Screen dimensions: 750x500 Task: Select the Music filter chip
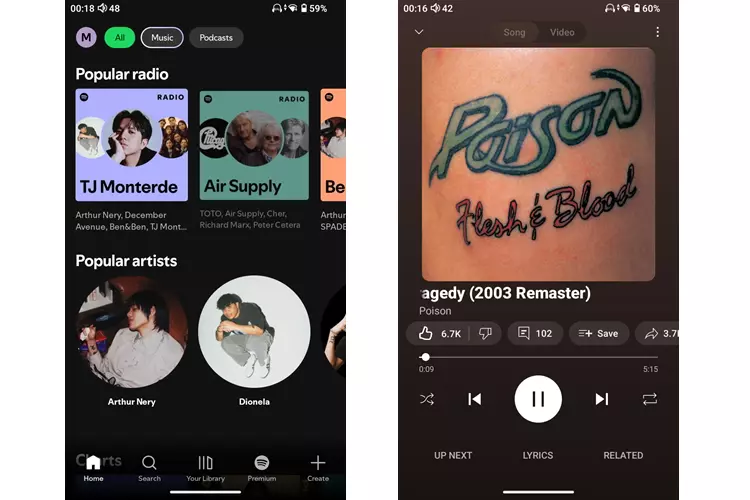point(162,38)
